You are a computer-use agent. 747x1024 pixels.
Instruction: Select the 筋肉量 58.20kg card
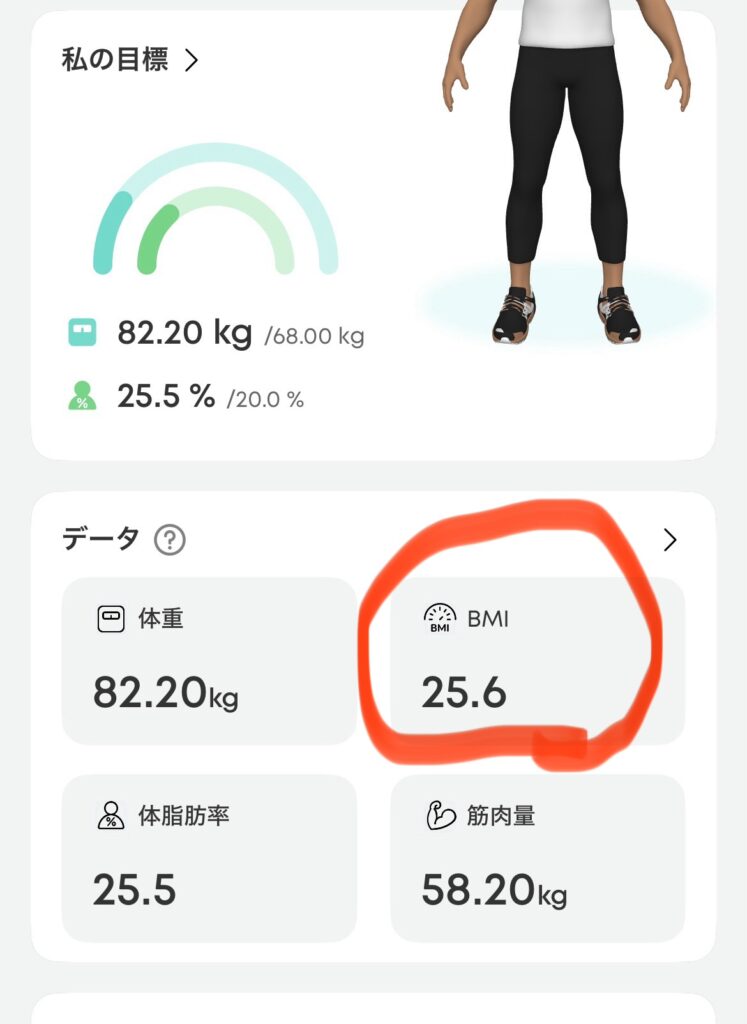[537, 858]
